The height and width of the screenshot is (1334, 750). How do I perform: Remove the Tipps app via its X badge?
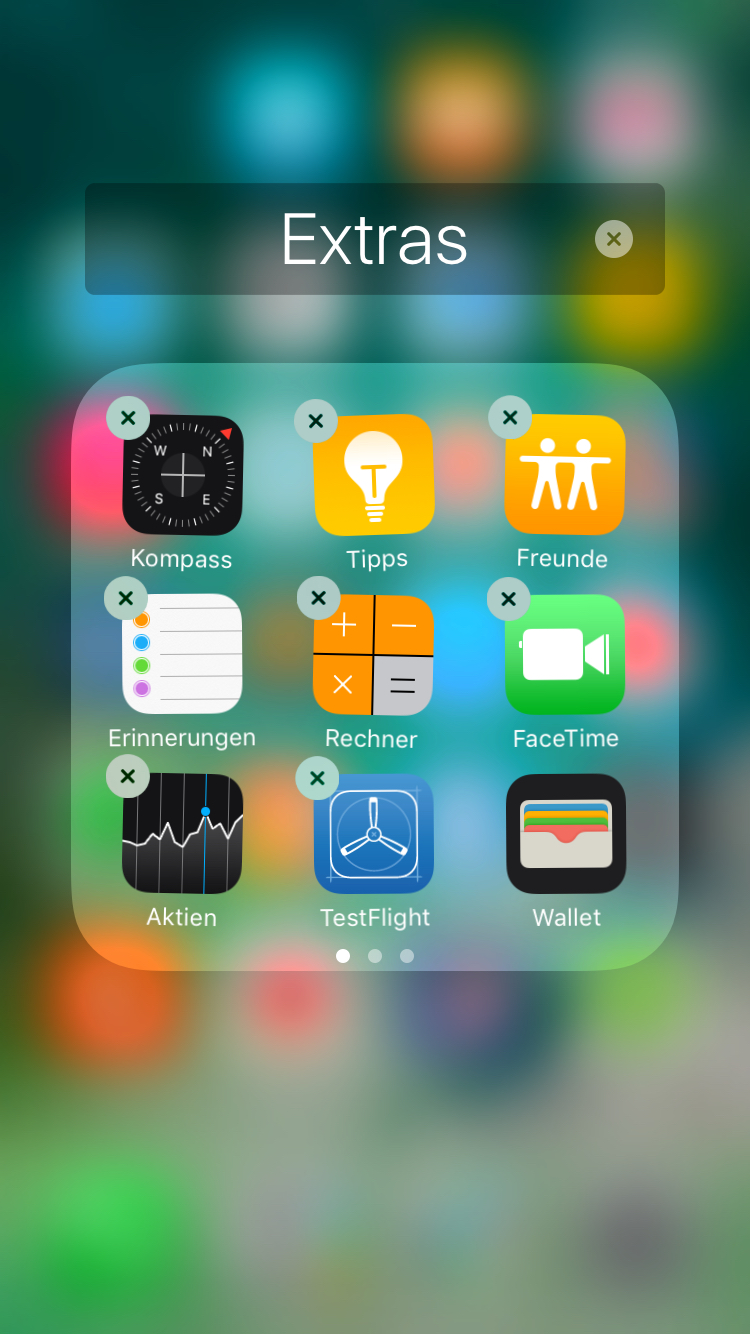pyautogui.click(x=316, y=421)
